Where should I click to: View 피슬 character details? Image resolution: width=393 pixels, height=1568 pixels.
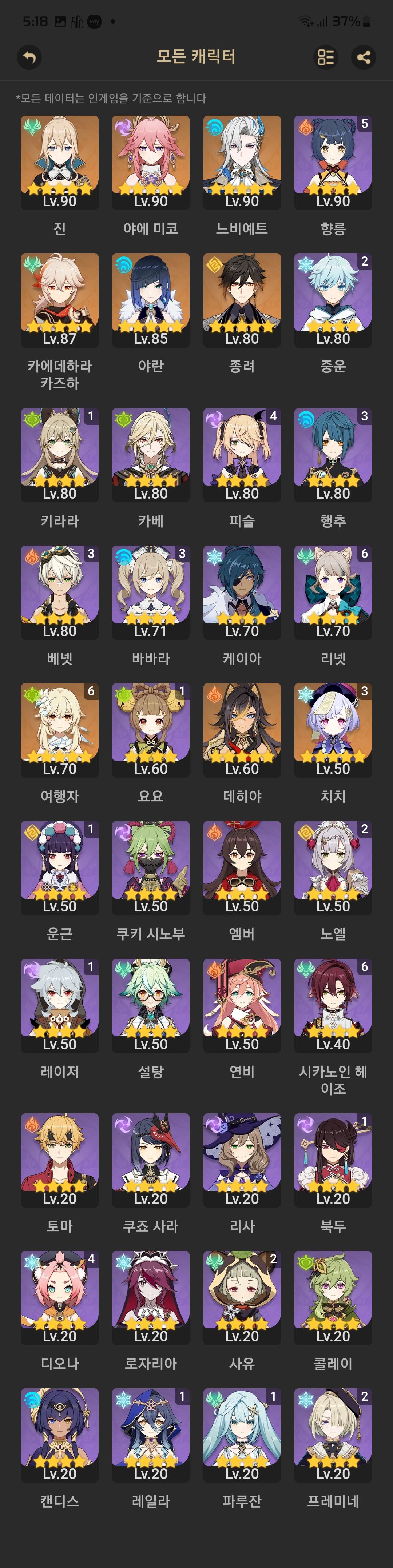pyautogui.click(x=242, y=454)
